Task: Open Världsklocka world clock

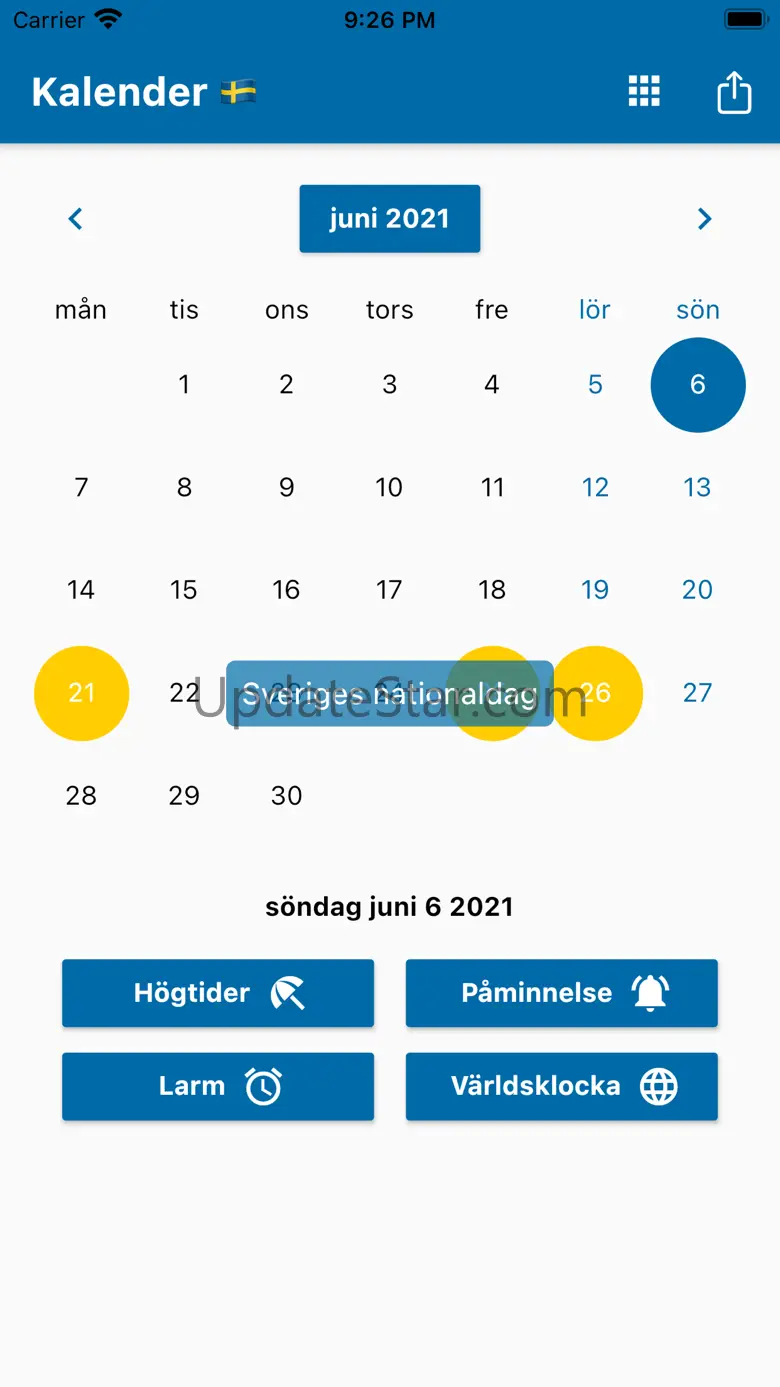Action: pyautogui.click(x=562, y=1086)
